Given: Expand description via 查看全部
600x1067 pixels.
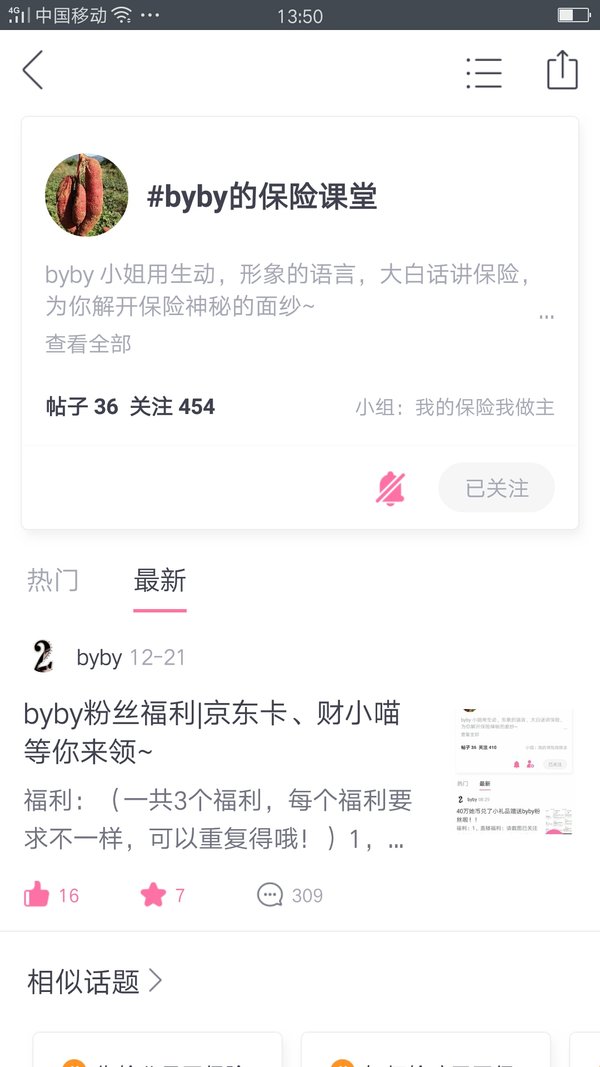Looking at the screenshot, I should 88,344.
